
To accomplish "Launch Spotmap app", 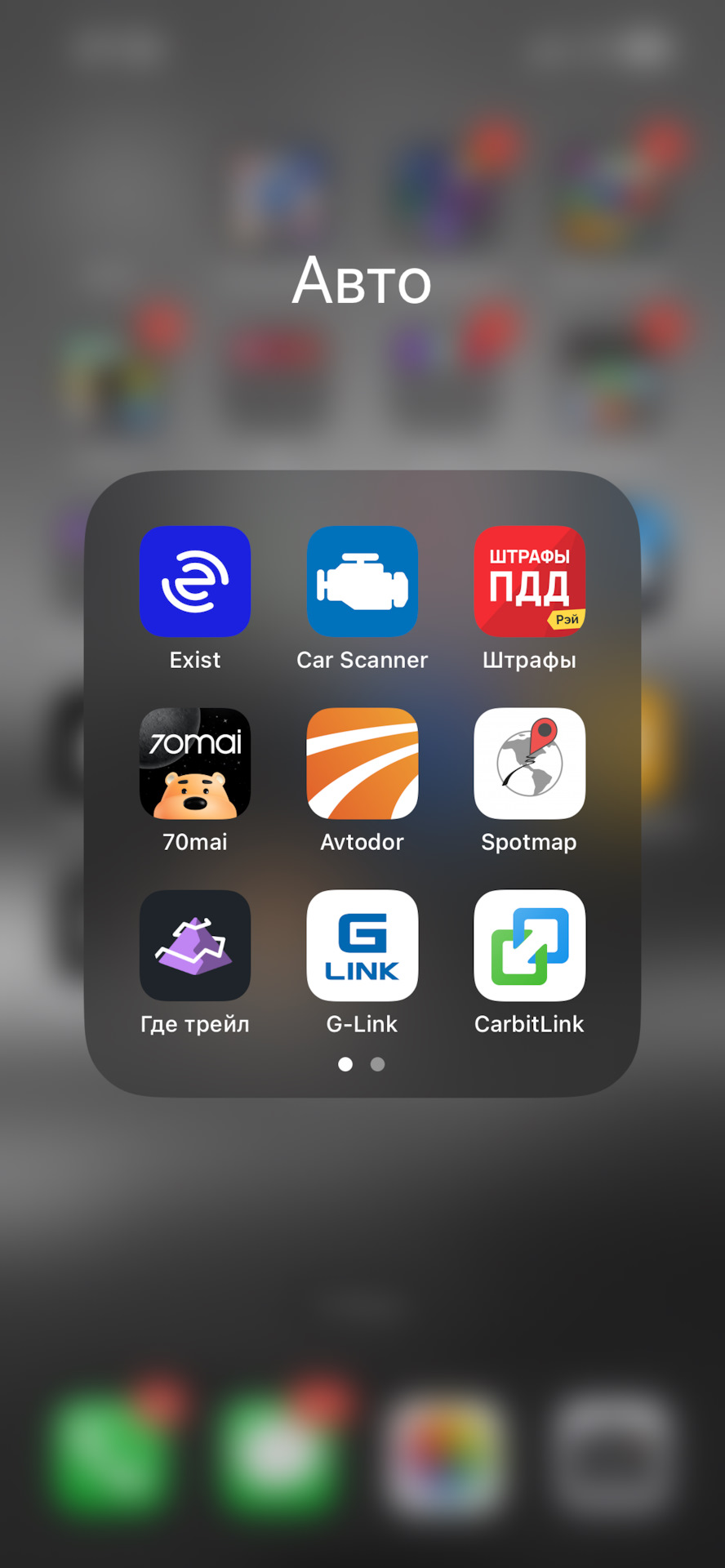I will pos(529,764).
